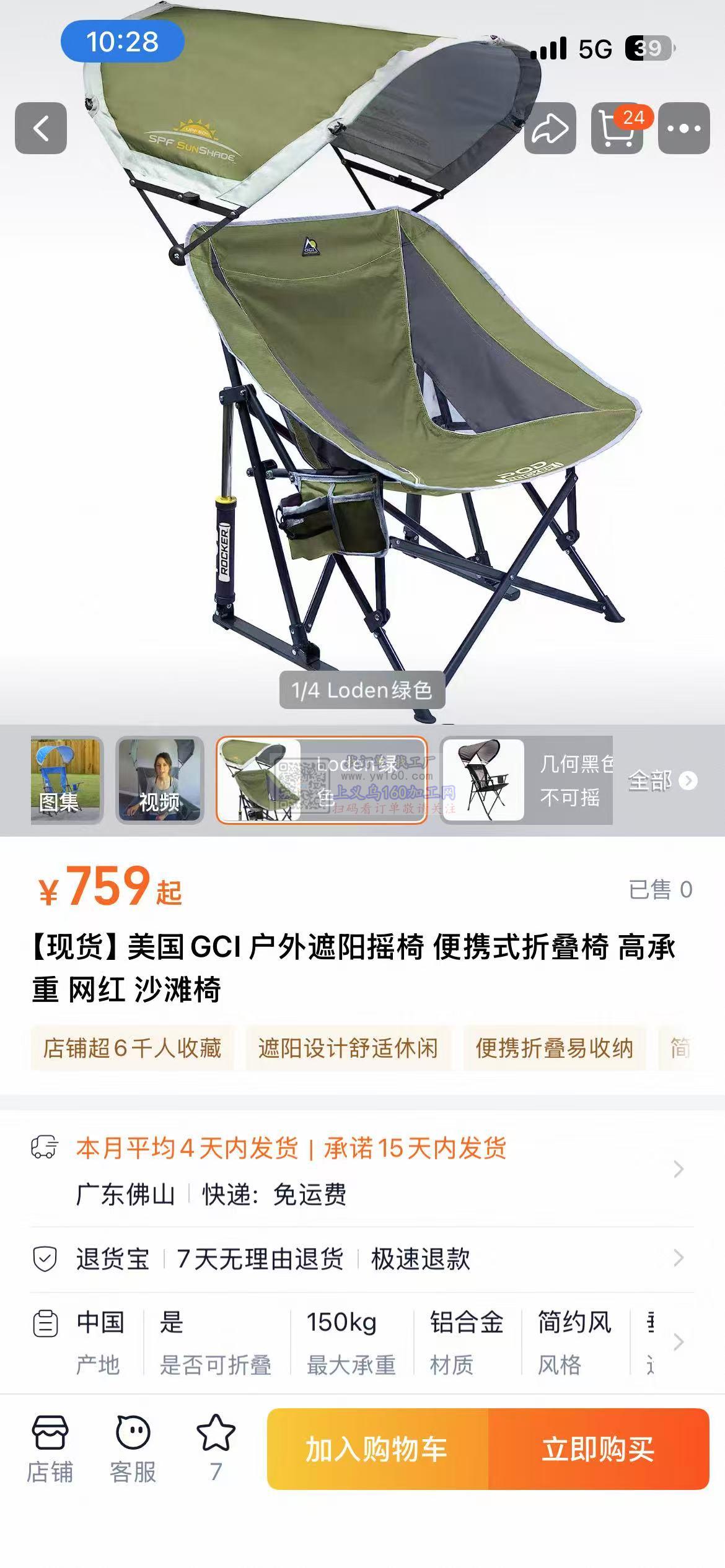Choose the 几何黑色 不可摇 variant

527,780
